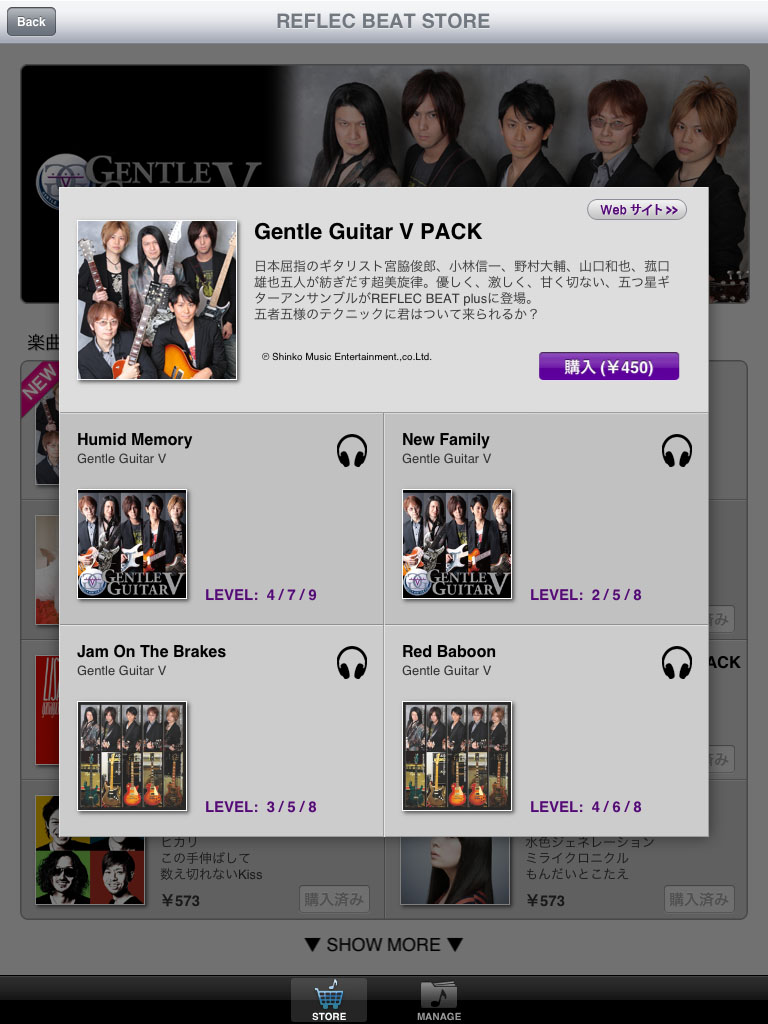Expand the list with SHOW MORE

tap(384, 945)
